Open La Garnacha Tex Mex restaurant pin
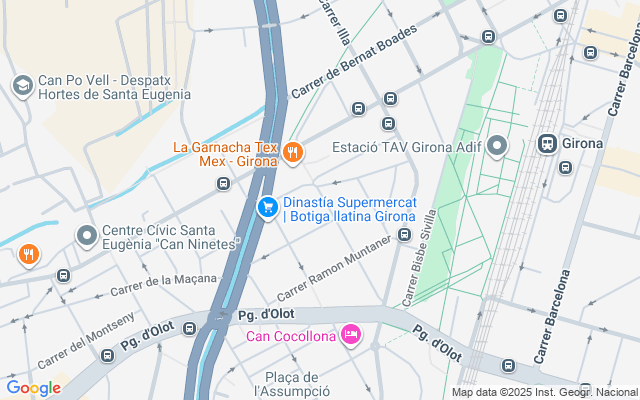Viewport: 640px width, 400px height. click(x=293, y=152)
